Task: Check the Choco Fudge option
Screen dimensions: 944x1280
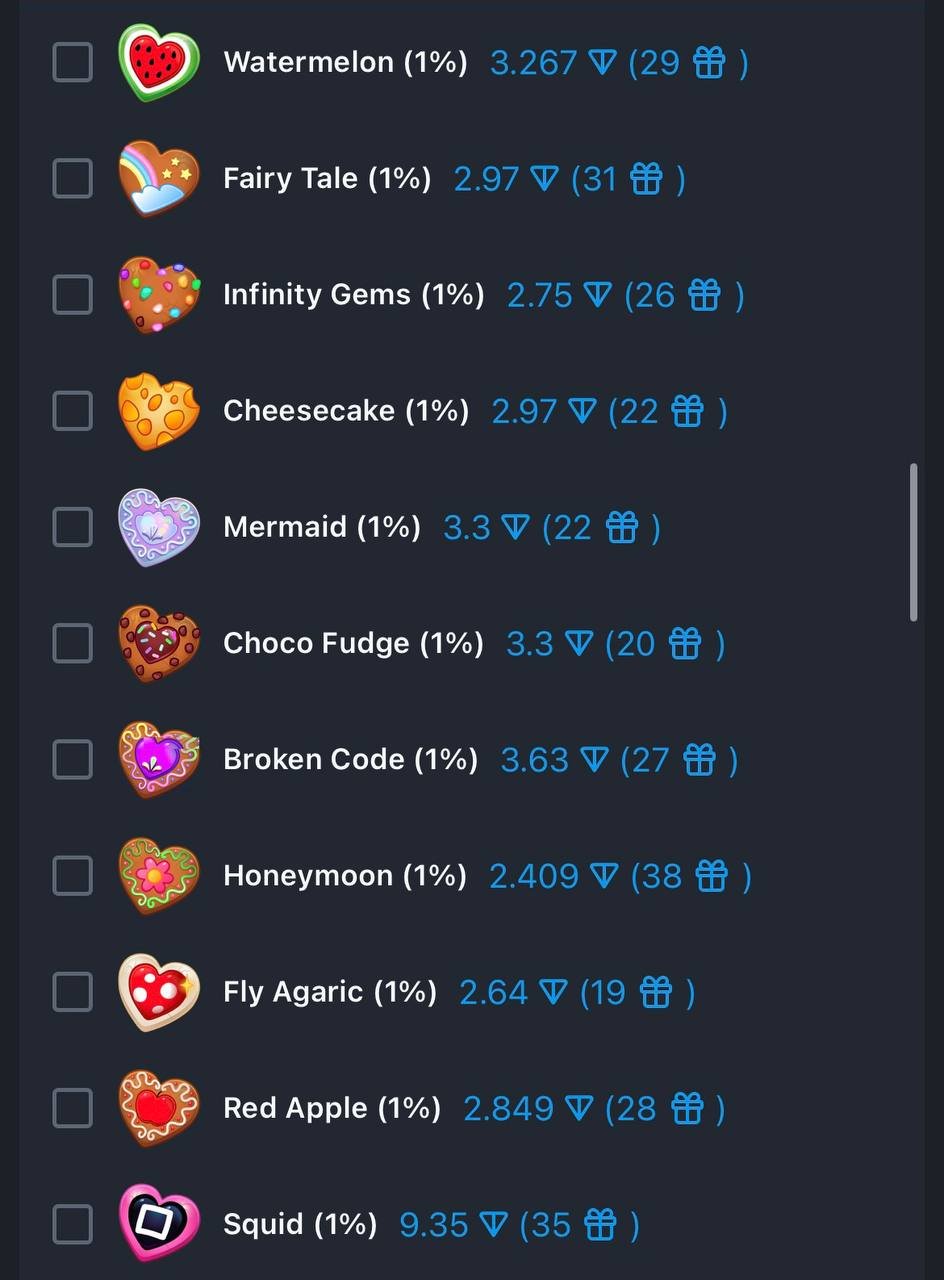Action: pos(72,643)
